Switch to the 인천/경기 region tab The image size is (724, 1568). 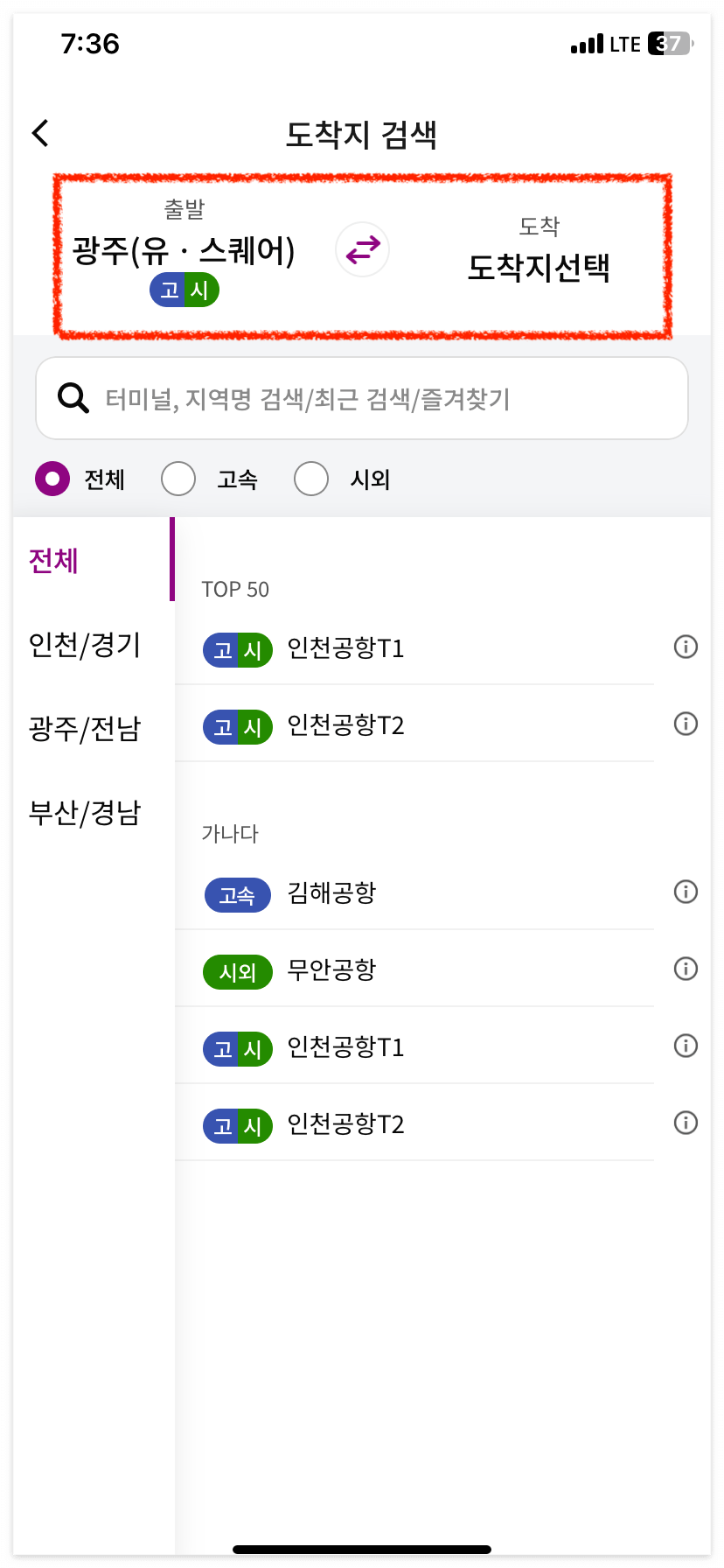[84, 645]
